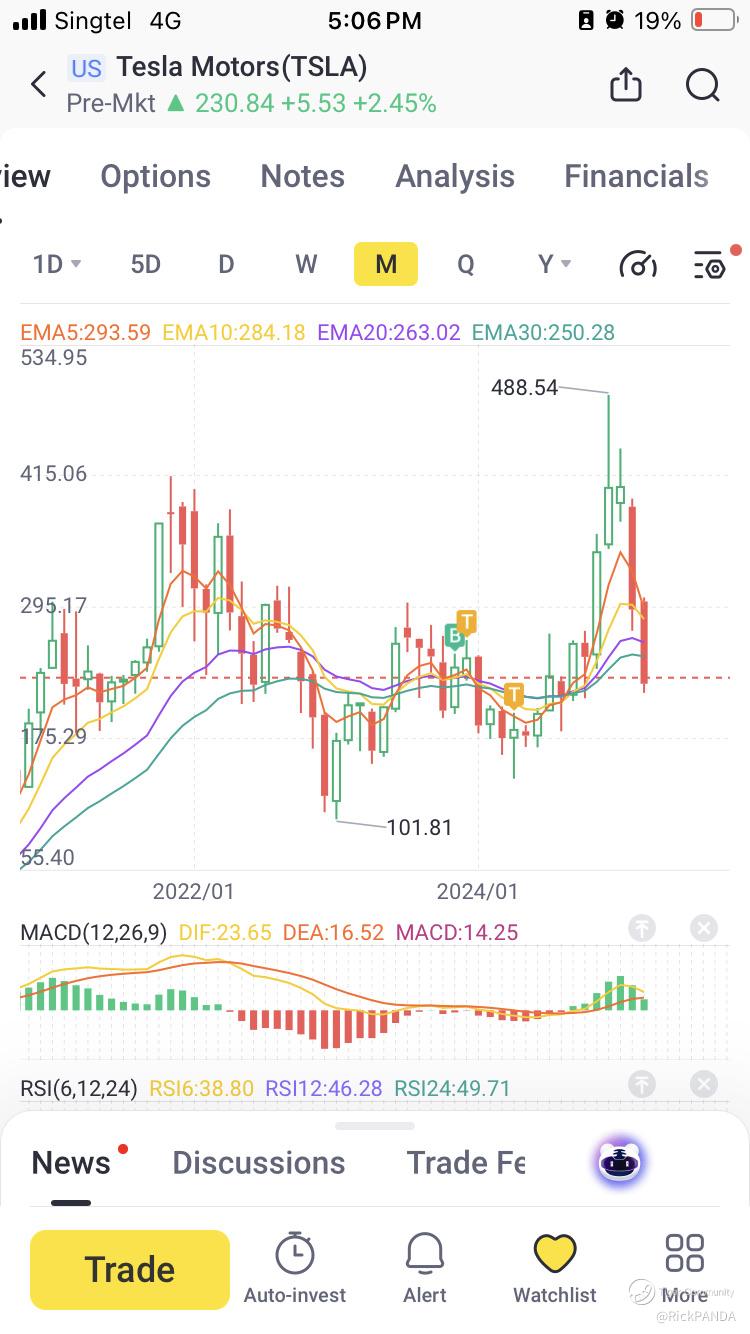View the Financials tab
Image resolution: width=750 pixels, height=1334 pixels.
point(636,177)
